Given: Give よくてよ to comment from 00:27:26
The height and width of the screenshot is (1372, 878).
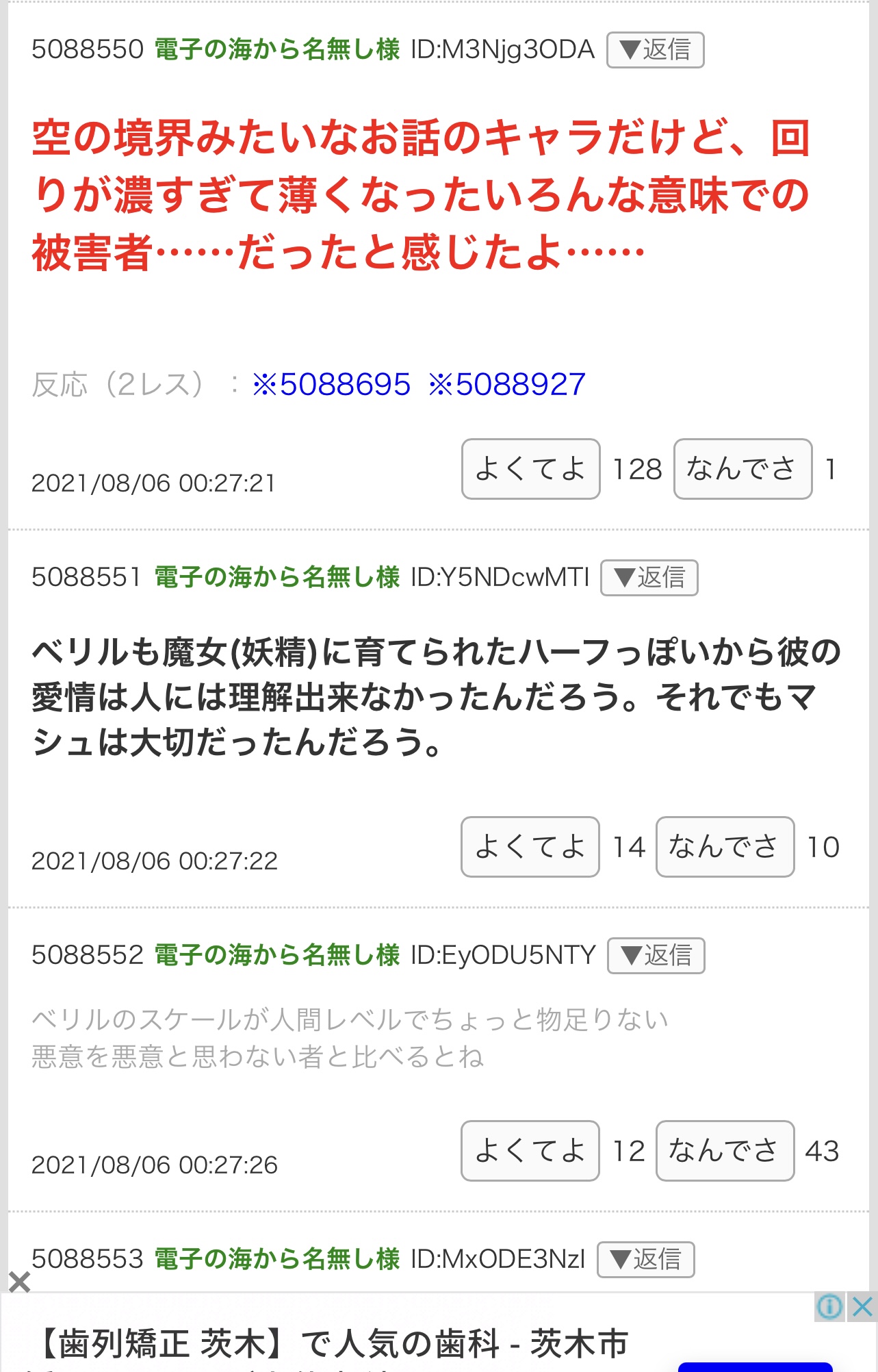Looking at the screenshot, I should click(530, 1151).
